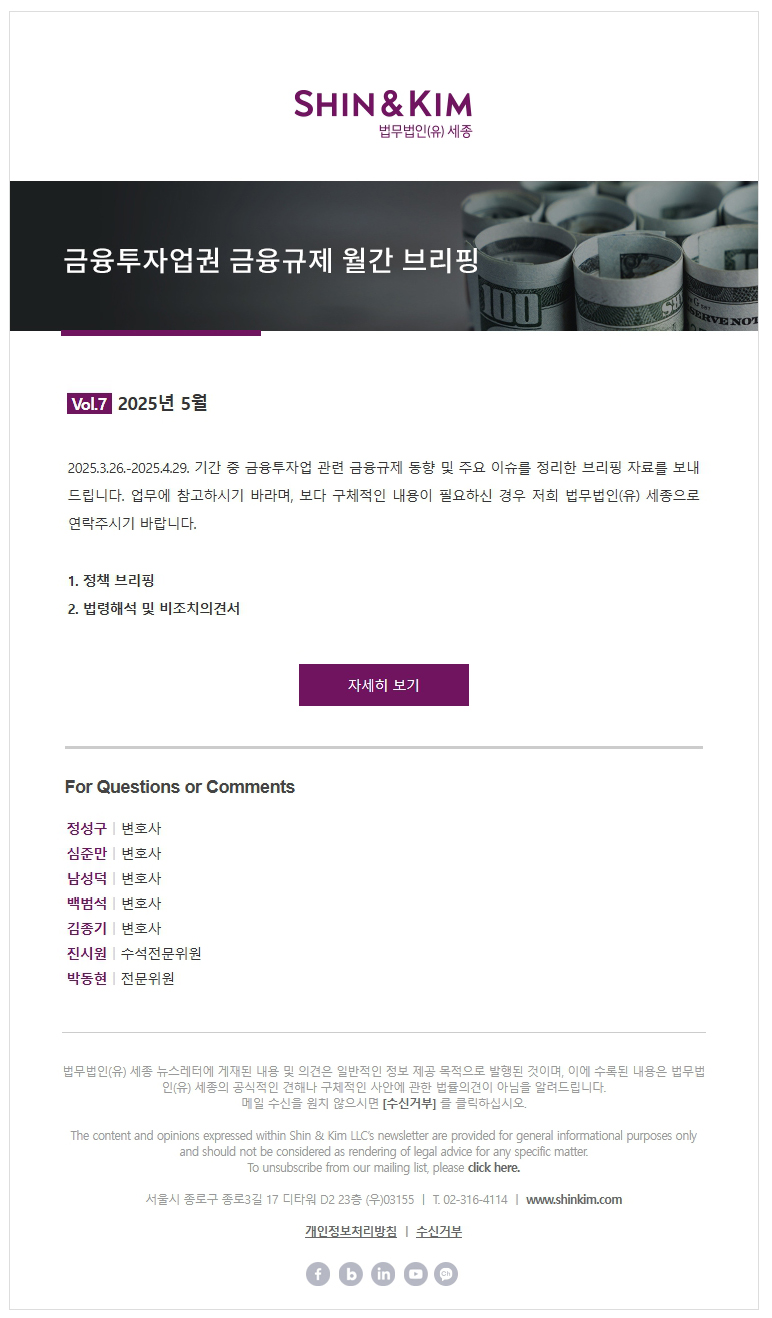Image resolution: width=772 pixels, height=1318 pixels.
Task: Open 백범석 변호사's profile
Action: tap(87, 903)
